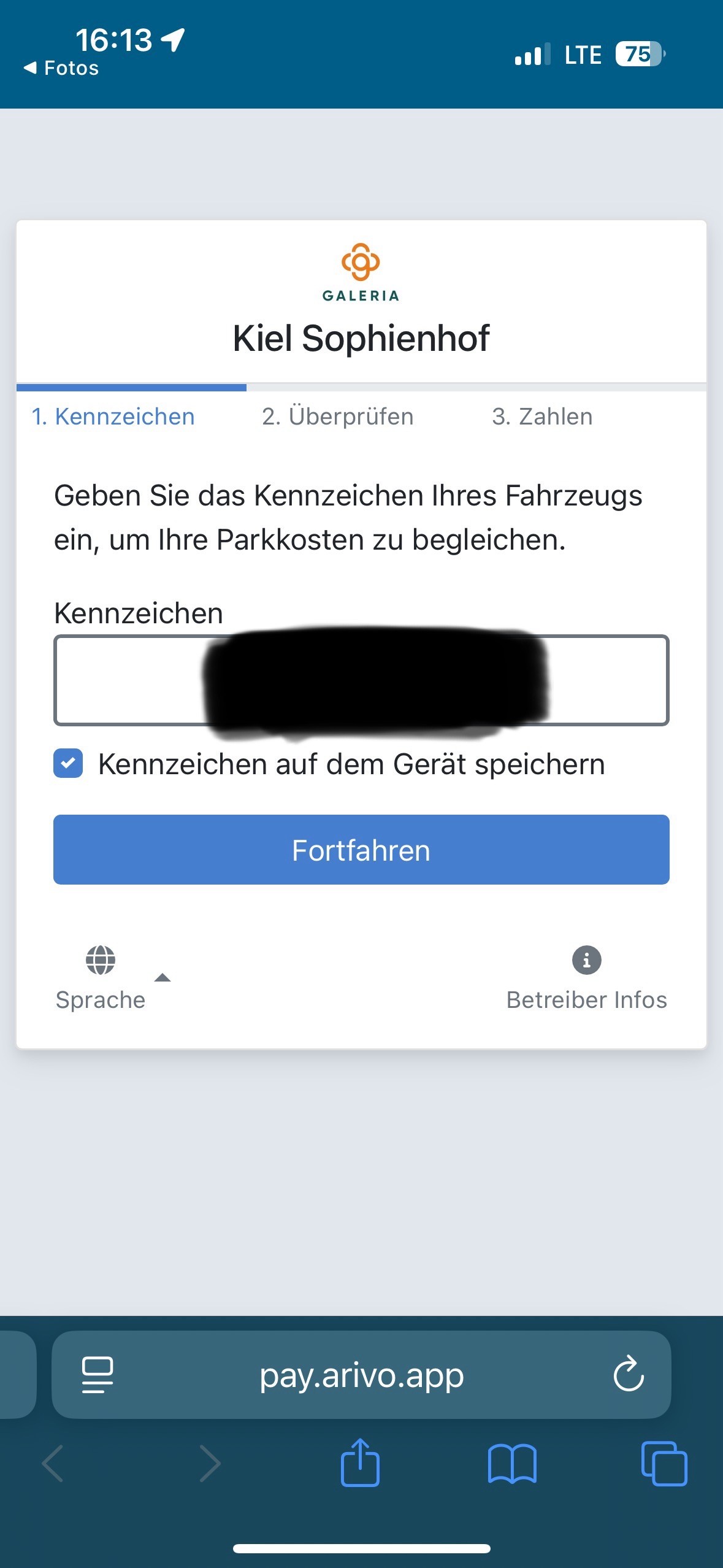The width and height of the screenshot is (723, 1568).
Task: Open Safari page settings menu icon
Action: [x=98, y=1375]
